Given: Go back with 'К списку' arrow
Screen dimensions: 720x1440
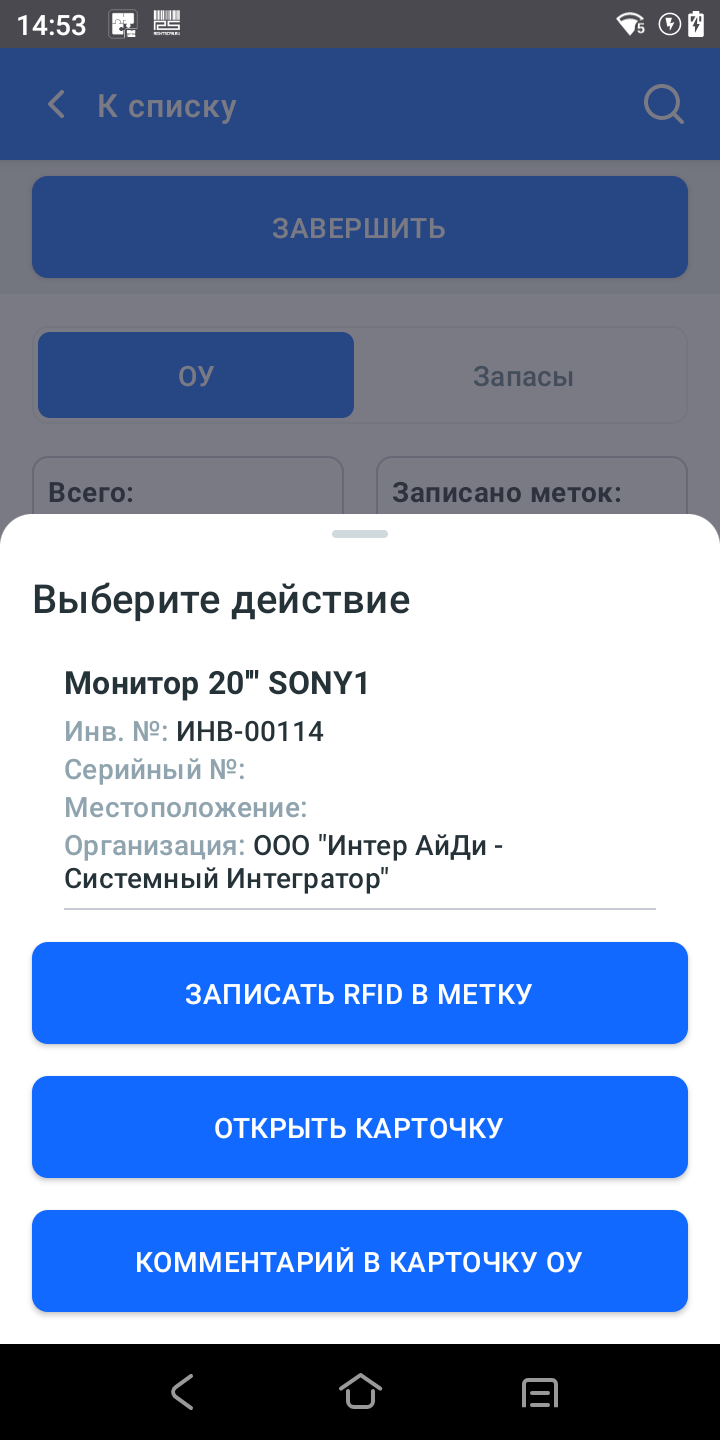Looking at the screenshot, I should point(57,105).
